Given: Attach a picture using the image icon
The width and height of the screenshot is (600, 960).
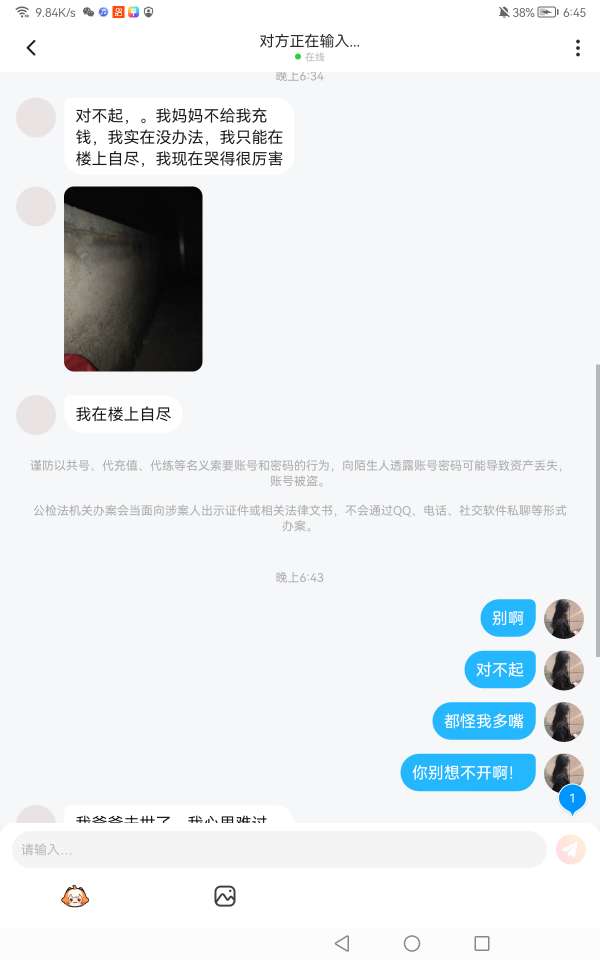Looking at the screenshot, I should point(225,896).
